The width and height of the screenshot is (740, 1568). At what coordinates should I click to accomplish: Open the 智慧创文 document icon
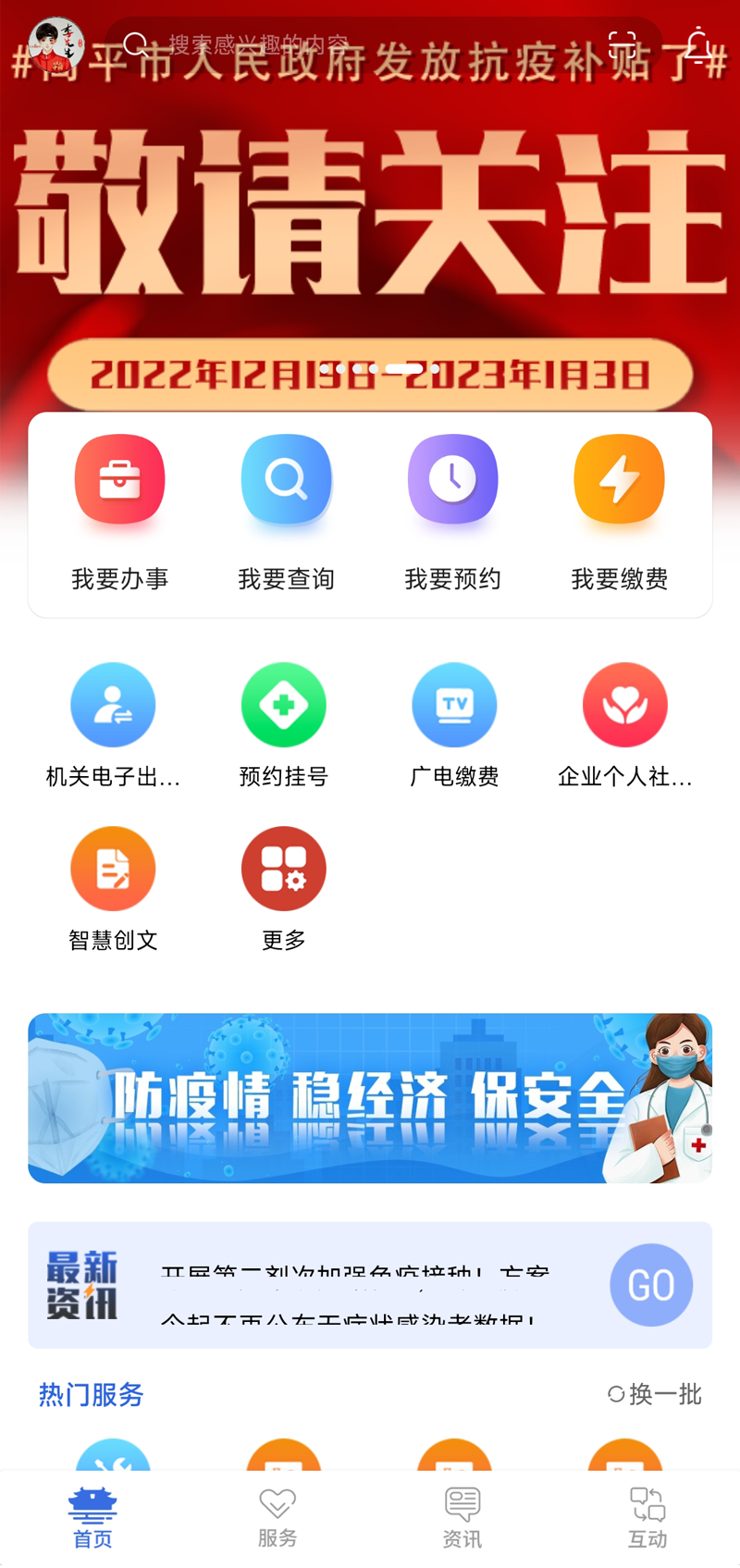coord(113,868)
